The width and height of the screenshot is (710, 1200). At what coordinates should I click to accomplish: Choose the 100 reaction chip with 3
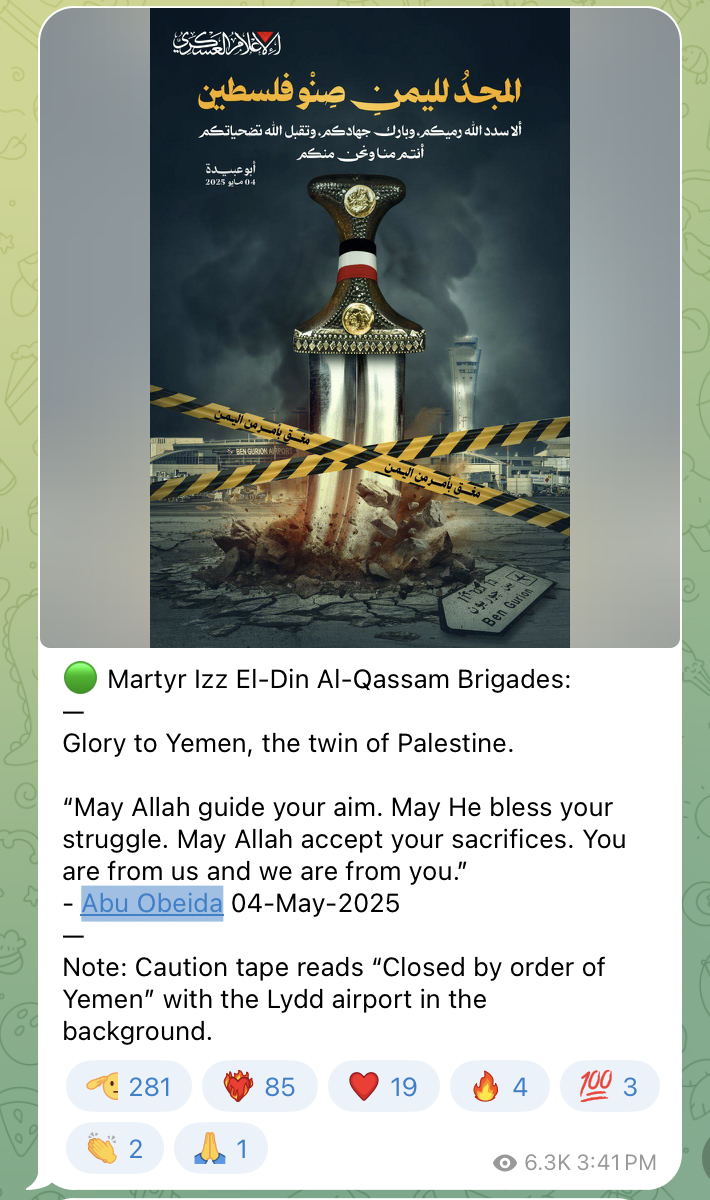pos(609,1086)
